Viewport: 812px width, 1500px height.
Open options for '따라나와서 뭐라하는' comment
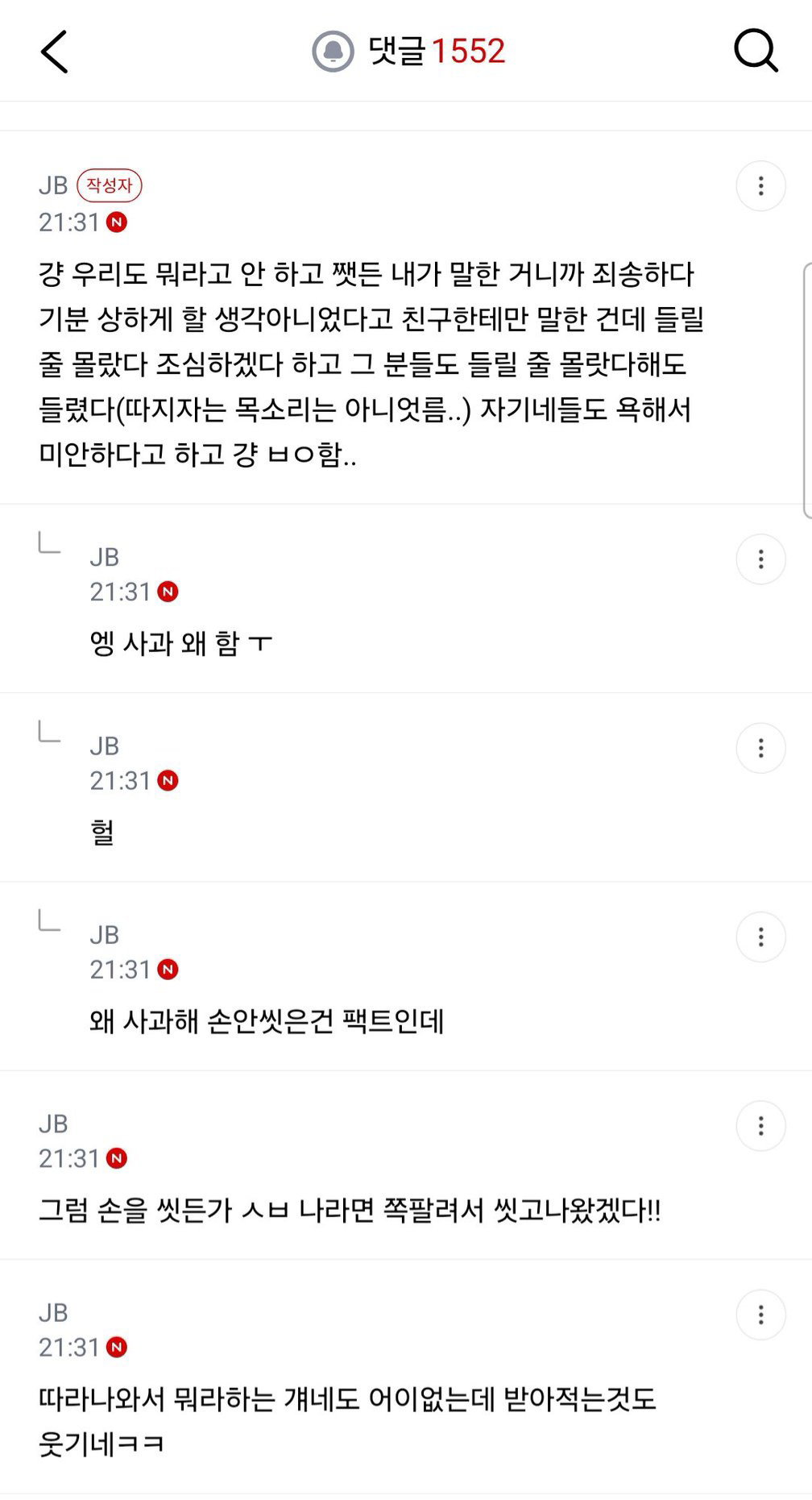point(760,1315)
